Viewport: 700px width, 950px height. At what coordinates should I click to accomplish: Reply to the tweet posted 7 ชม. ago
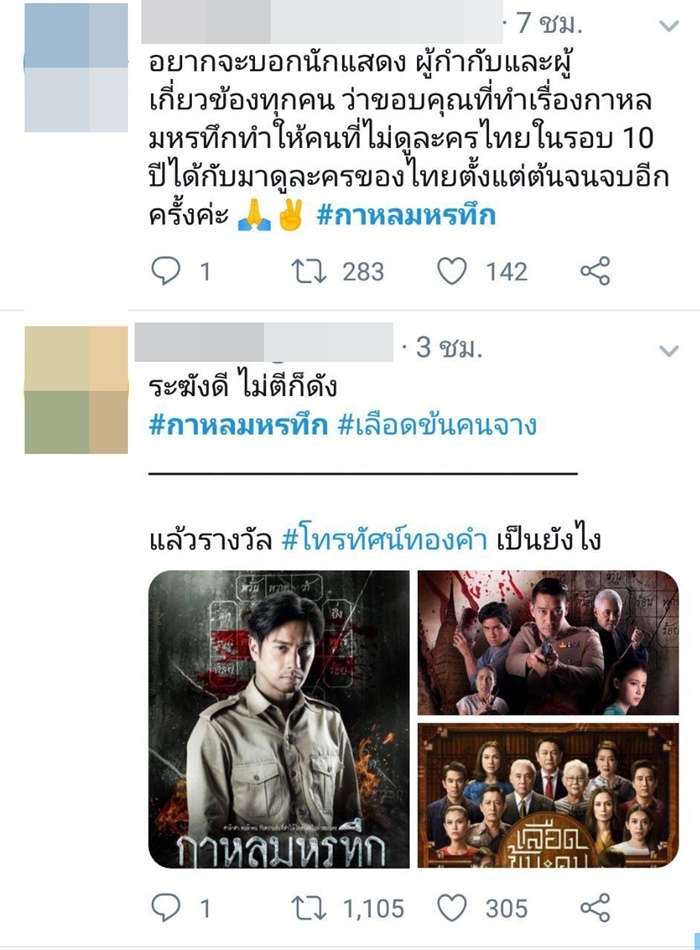165,270
